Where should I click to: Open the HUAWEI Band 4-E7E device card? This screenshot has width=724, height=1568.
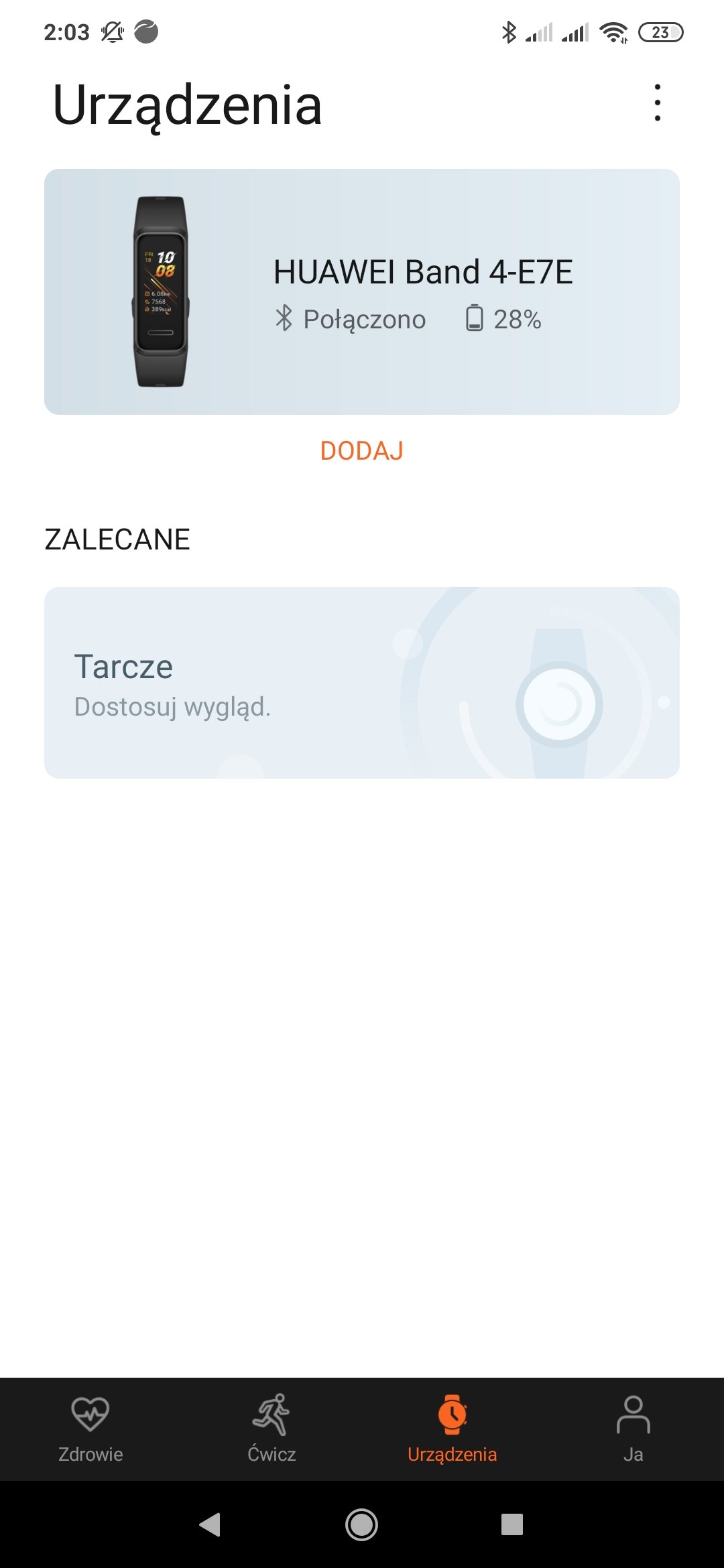tap(362, 291)
